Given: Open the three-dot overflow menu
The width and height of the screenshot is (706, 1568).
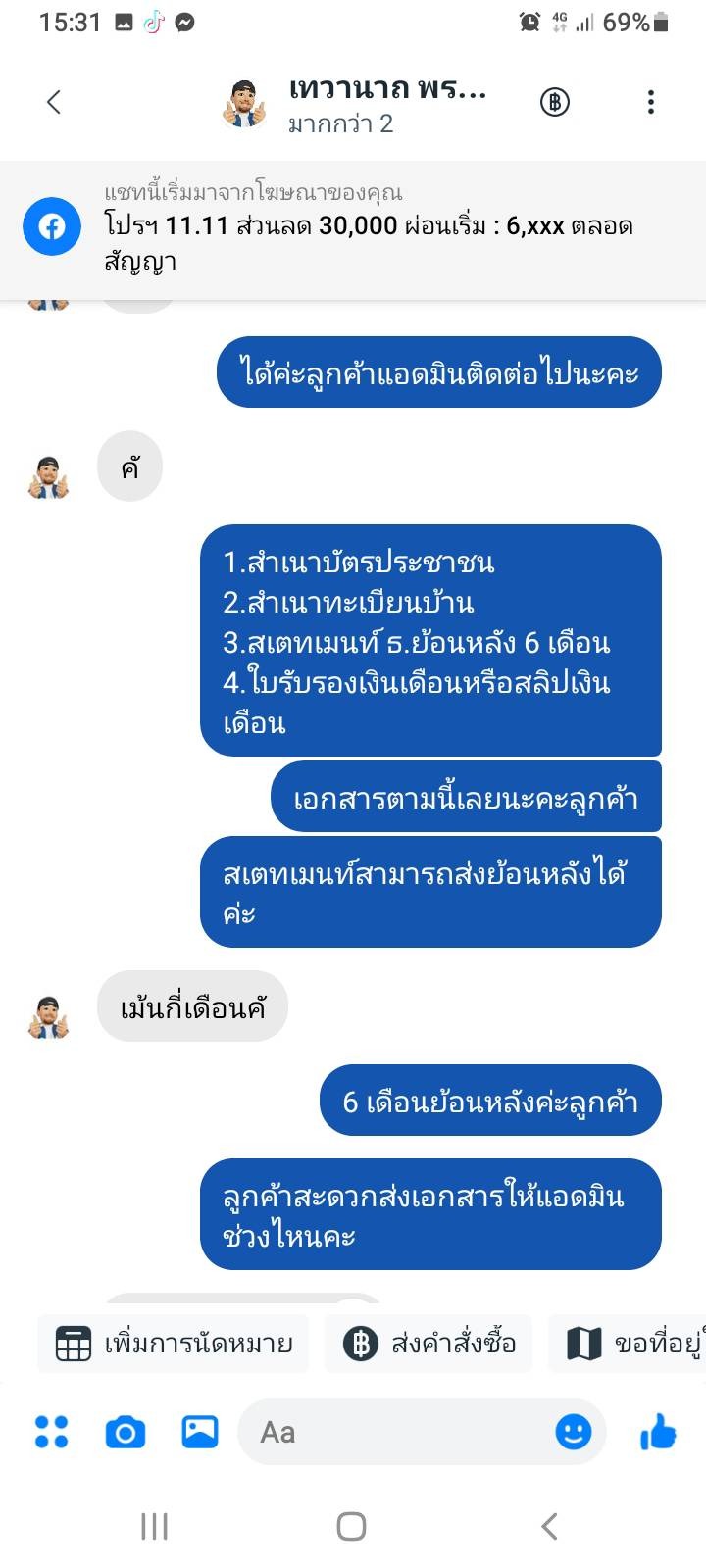Looking at the screenshot, I should point(650,102).
